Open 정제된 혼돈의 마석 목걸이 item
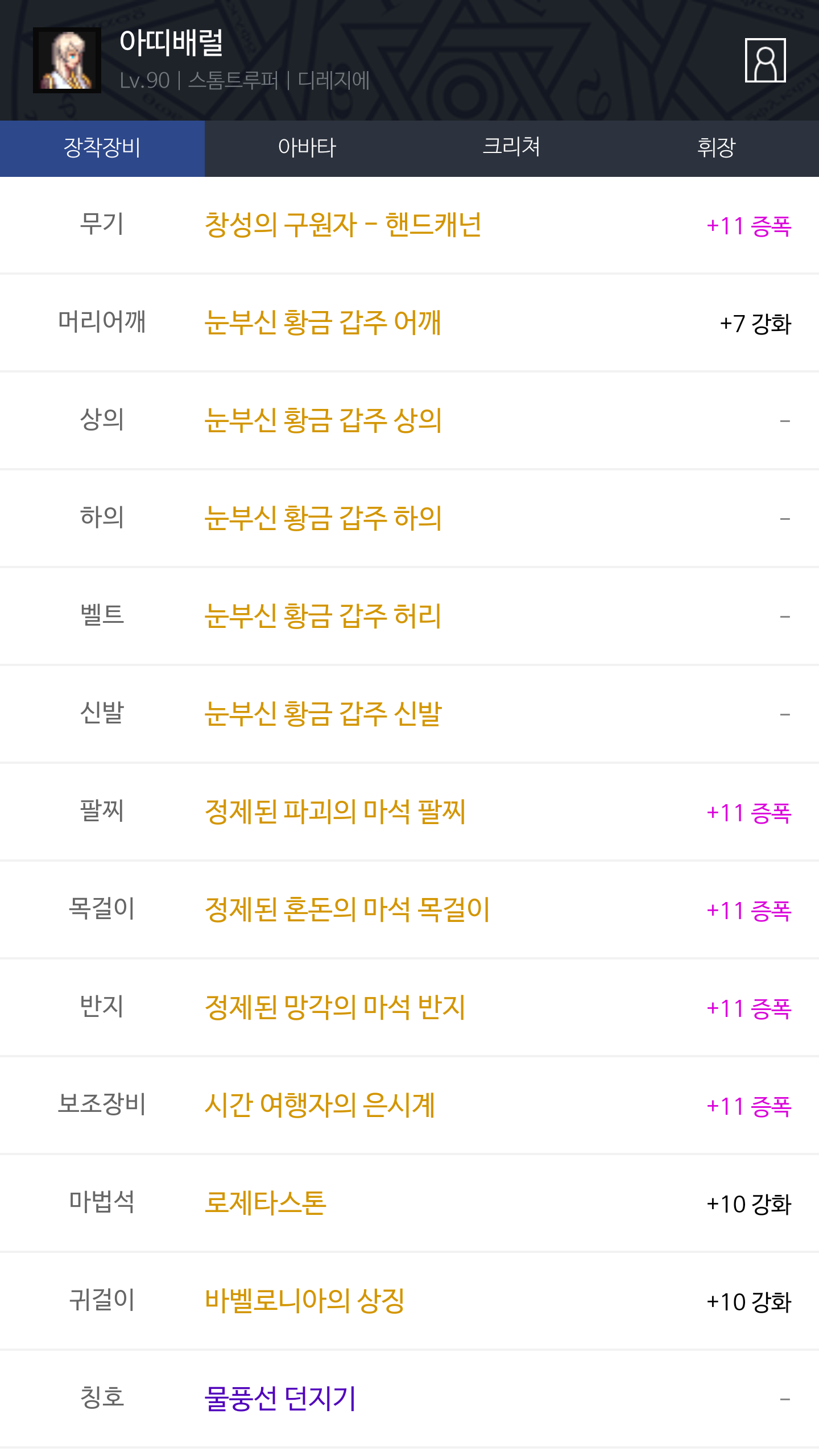Screen dimensions: 819x1456 [347, 910]
